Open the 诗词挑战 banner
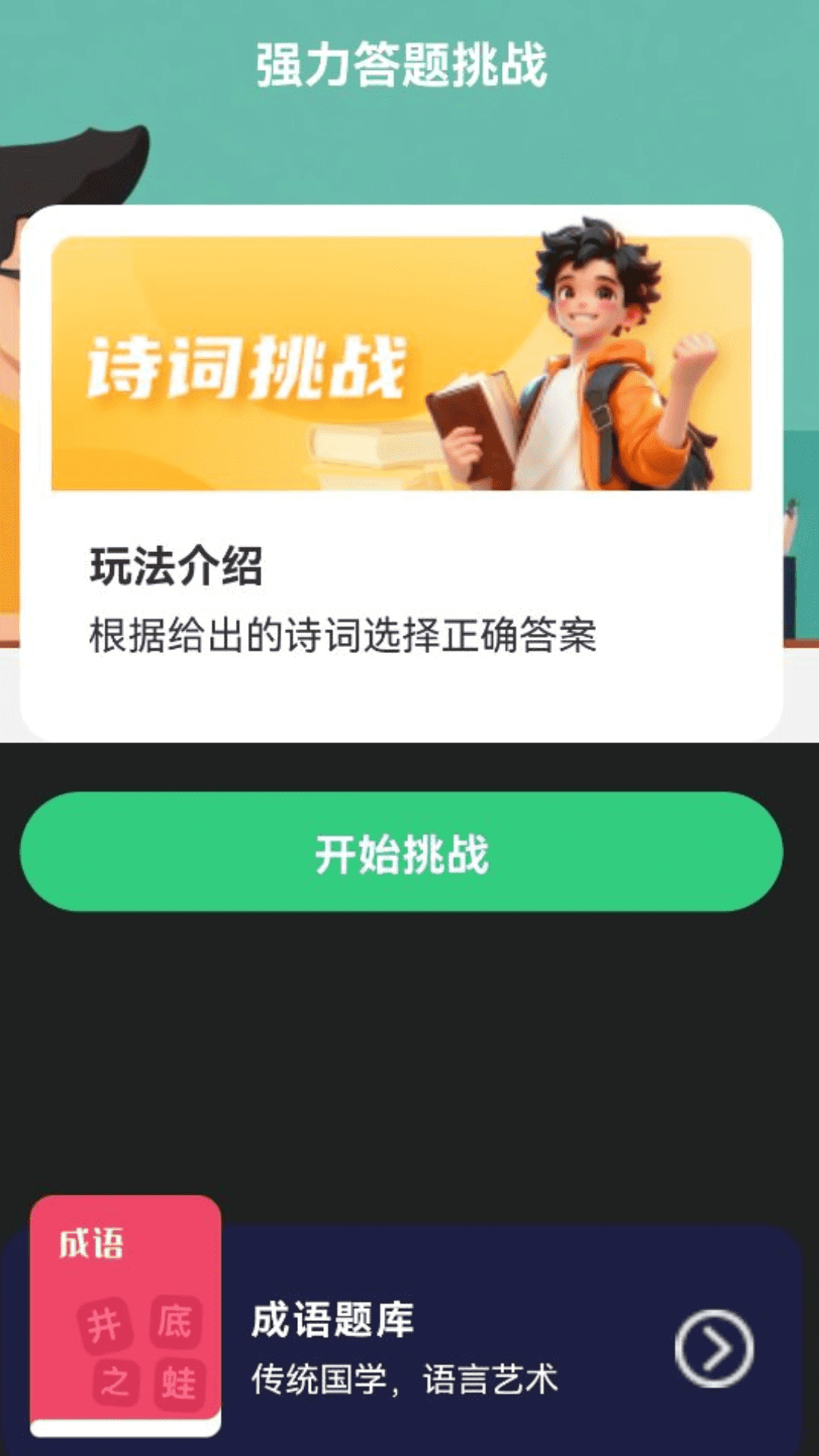The width and height of the screenshot is (819, 1456). click(401, 363)
